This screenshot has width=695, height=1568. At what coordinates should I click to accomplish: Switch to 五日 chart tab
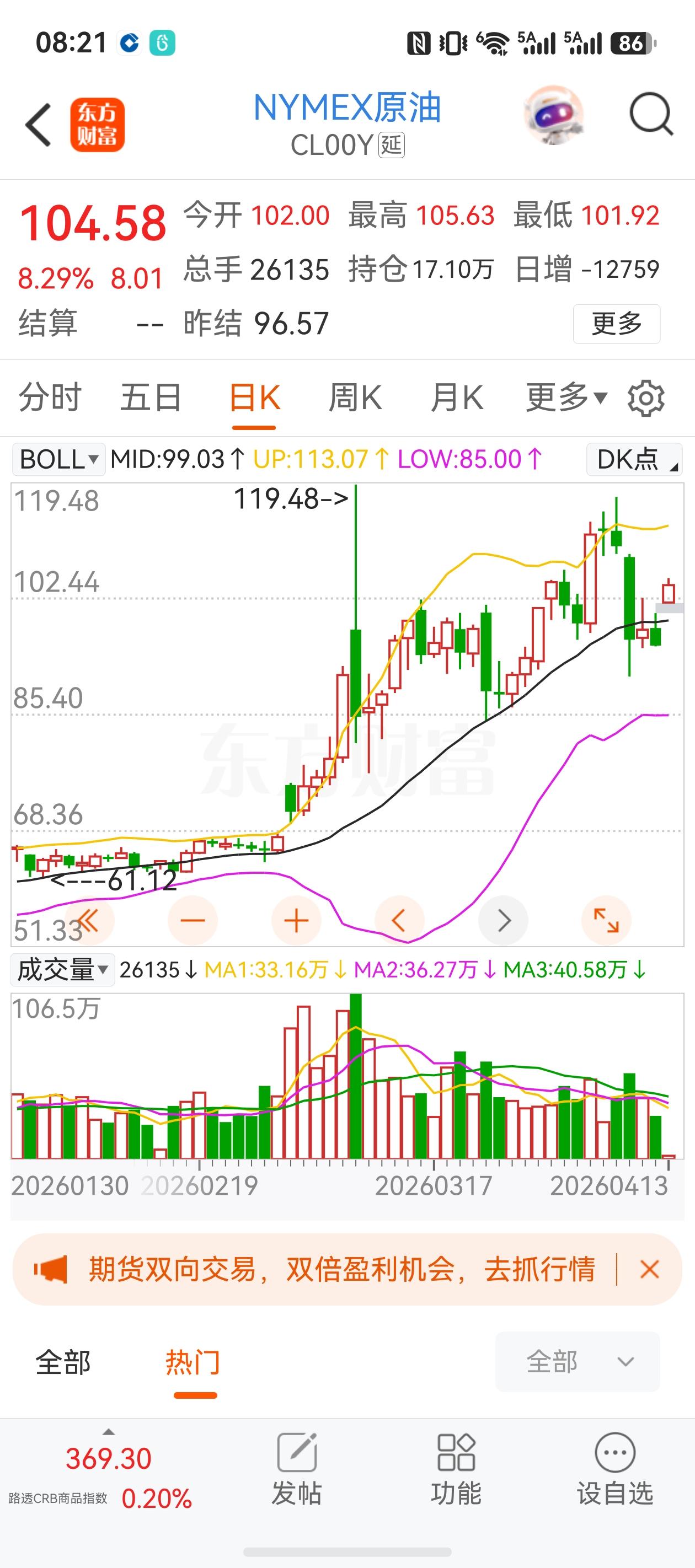coord(151,398)
